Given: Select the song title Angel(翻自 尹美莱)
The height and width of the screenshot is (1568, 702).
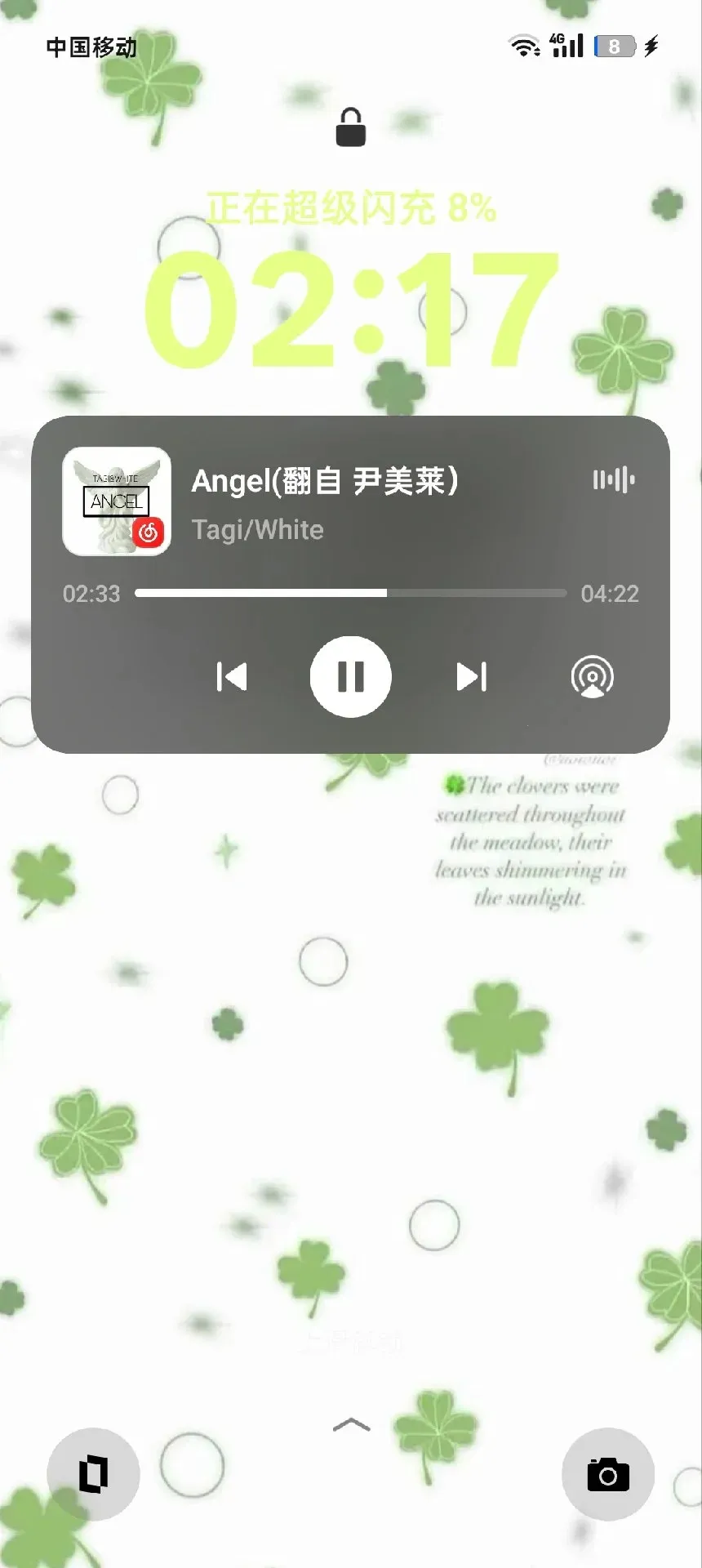Looking at the screenshot, I should [325, 482].
